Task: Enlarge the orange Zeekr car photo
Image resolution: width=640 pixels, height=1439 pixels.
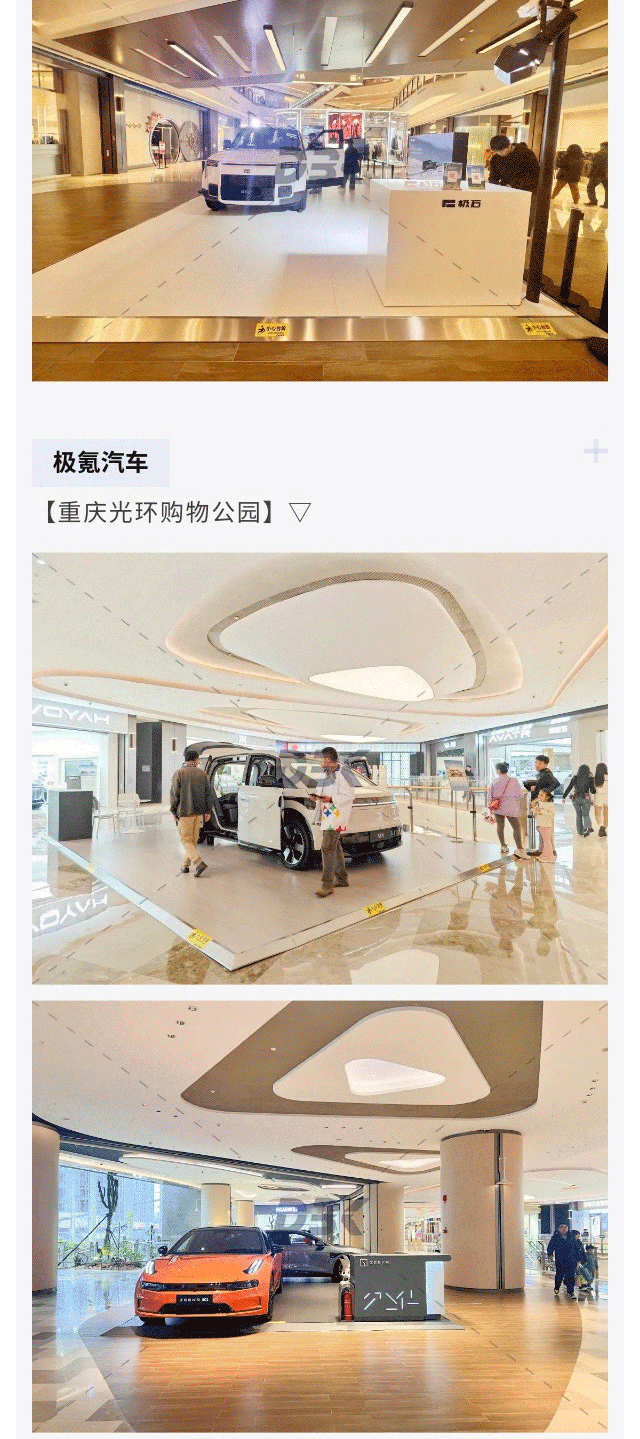Action: (x=320, y=1217)
